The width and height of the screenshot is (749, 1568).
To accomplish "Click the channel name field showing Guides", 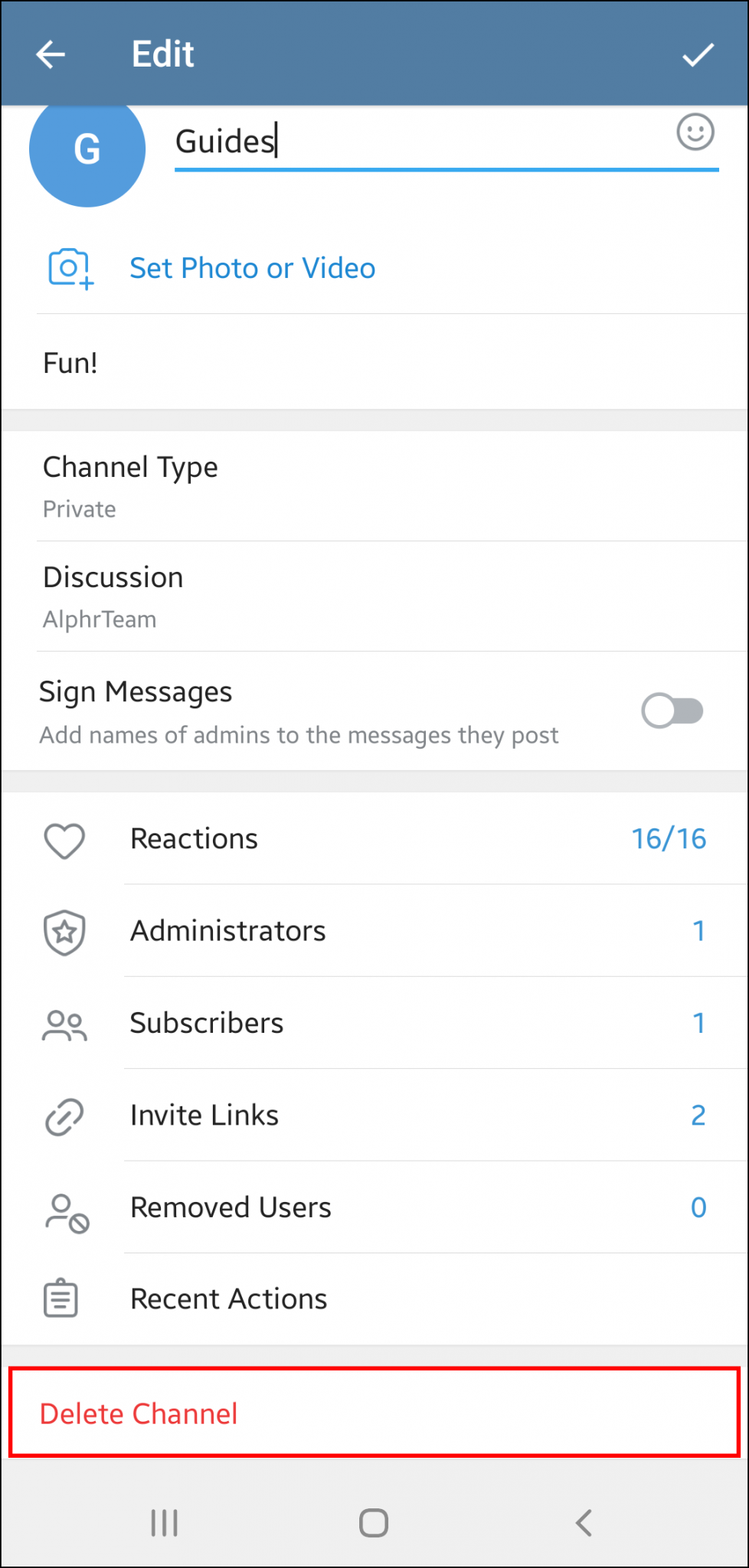I will click(446, 142).
